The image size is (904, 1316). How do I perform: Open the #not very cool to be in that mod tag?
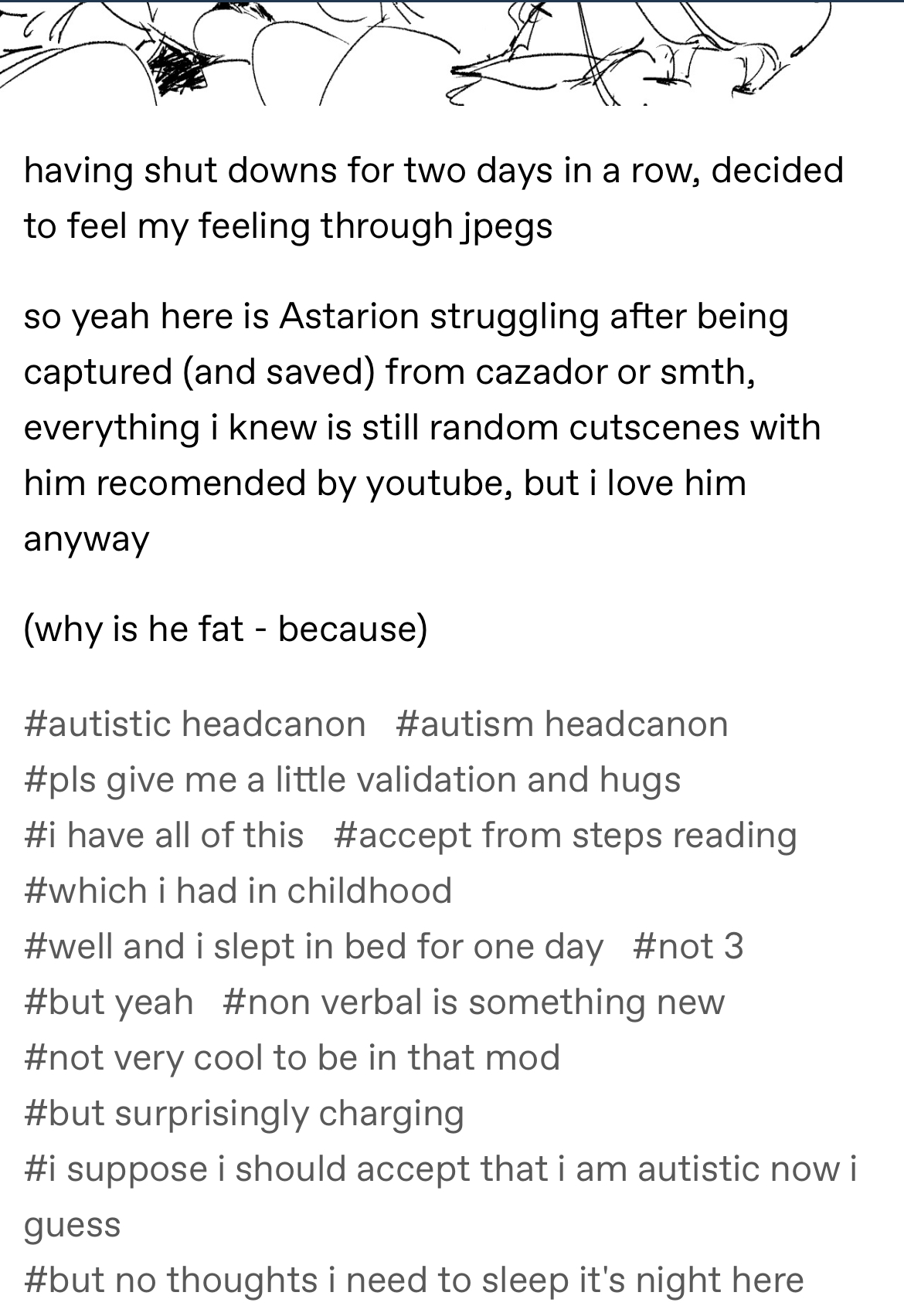pos(292,1058)
